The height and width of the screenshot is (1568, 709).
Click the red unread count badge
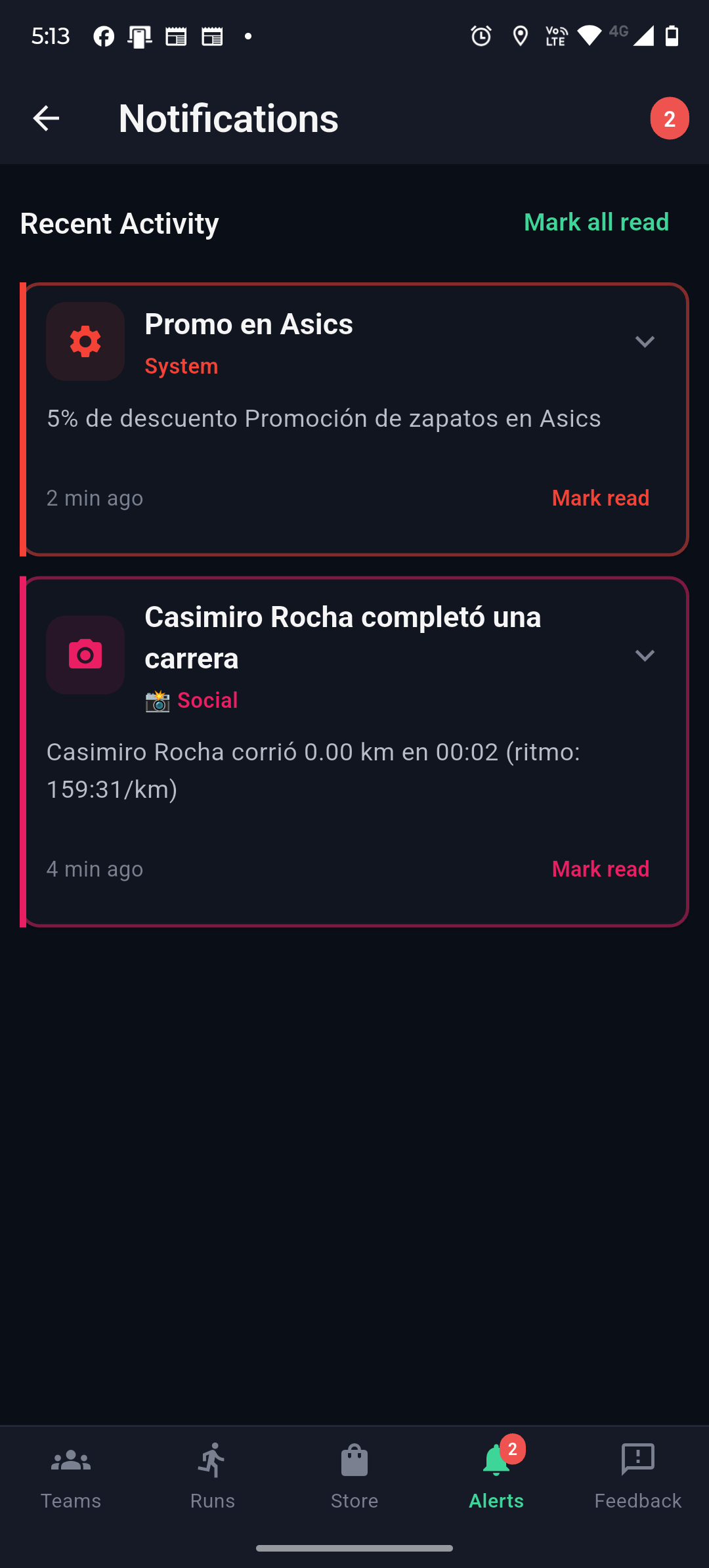pos(669,118)
